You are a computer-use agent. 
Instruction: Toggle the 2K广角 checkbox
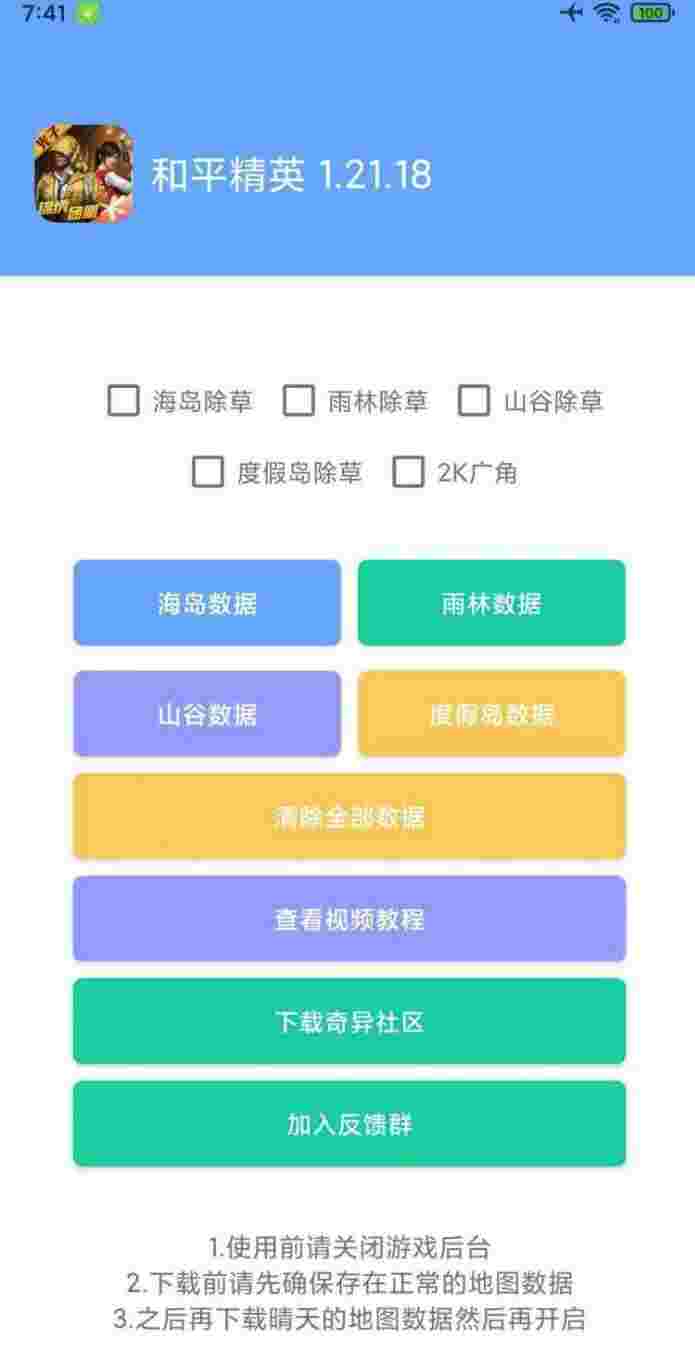(x=408, y=472)
